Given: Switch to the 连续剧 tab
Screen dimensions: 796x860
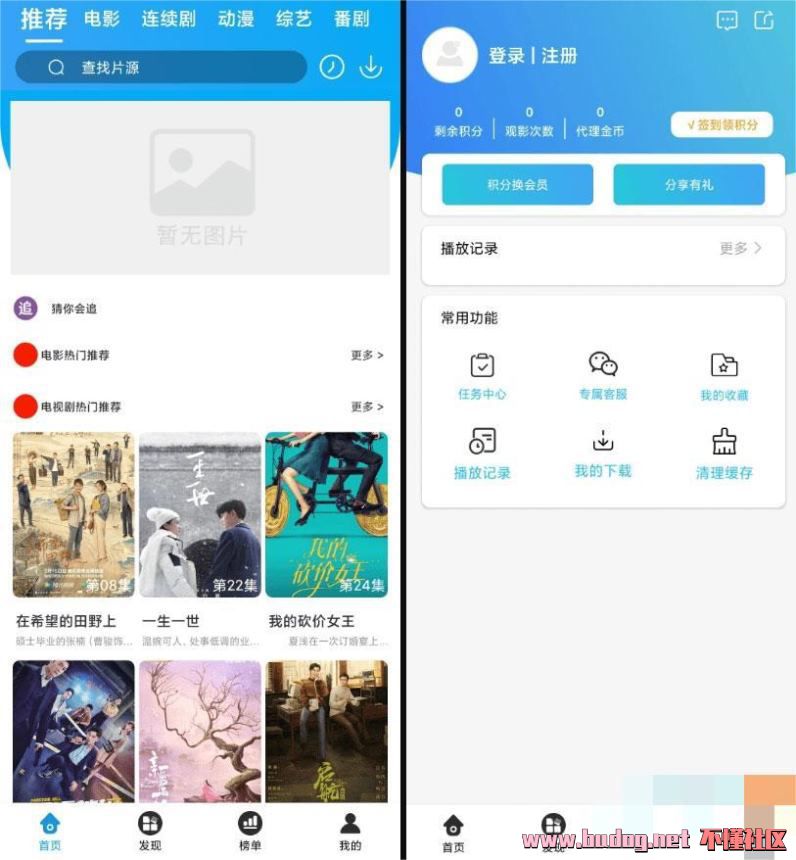Looking at the screenshot, I should tap(168, 19).
